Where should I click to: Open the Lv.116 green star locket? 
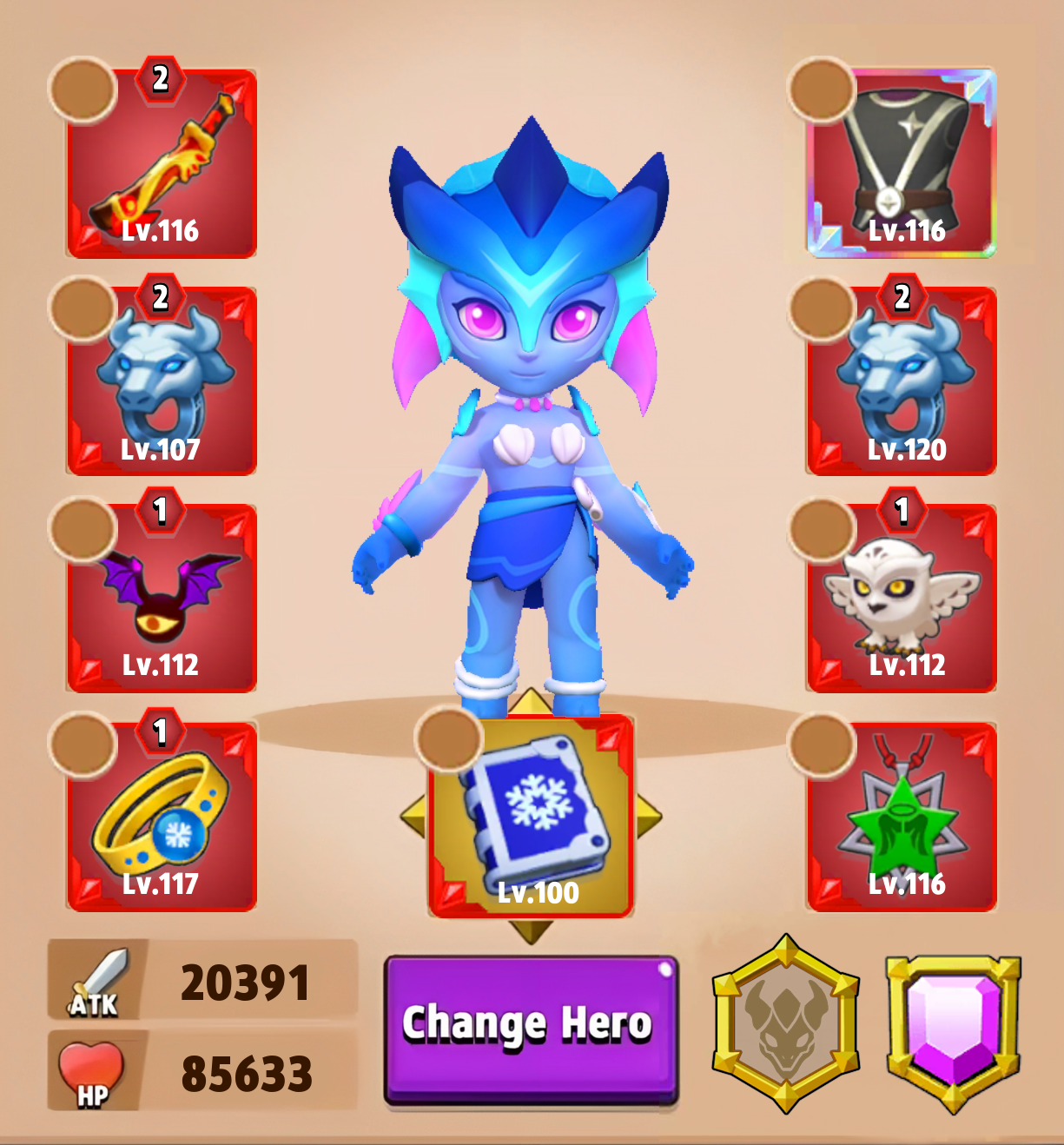pos(902,817)
